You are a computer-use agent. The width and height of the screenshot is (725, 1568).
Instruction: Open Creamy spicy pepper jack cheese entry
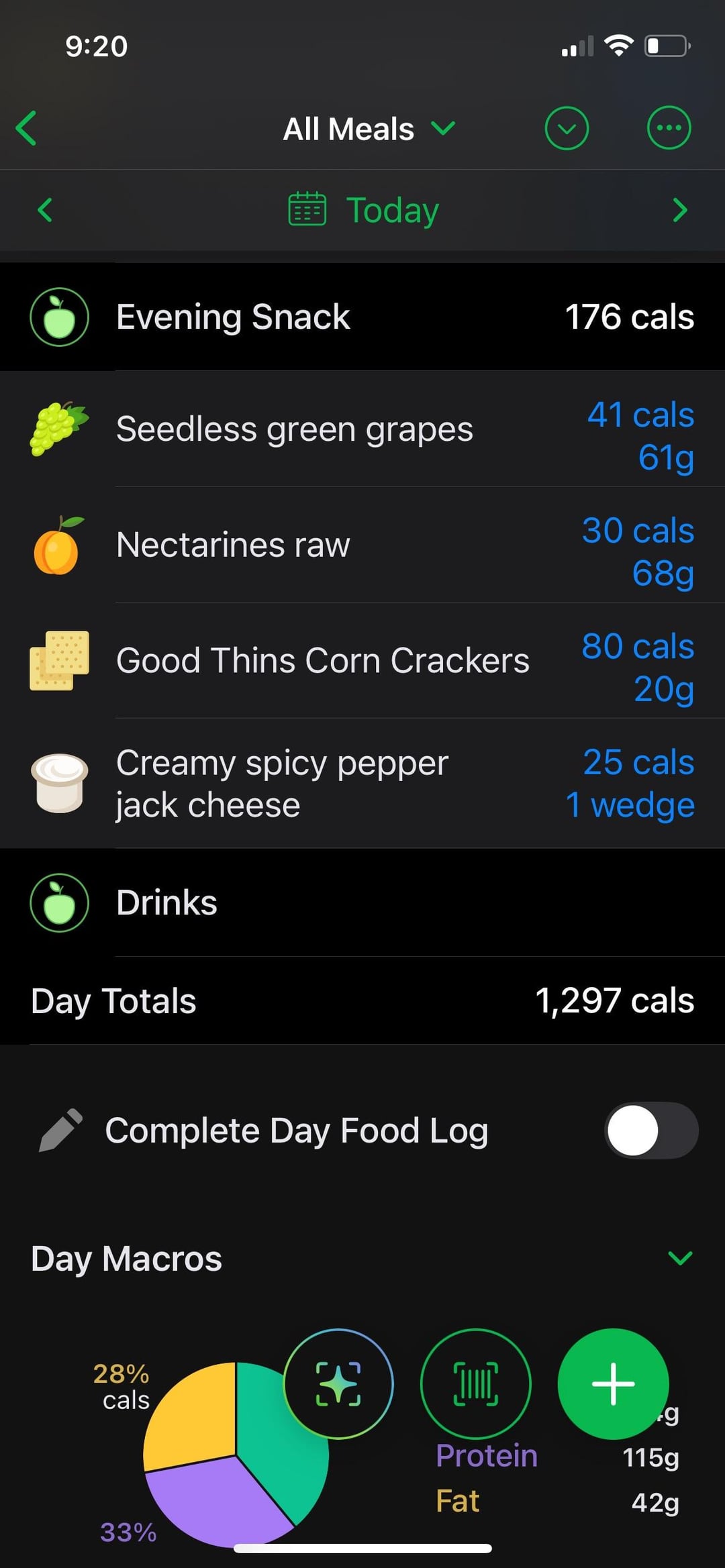pos(362,784)
